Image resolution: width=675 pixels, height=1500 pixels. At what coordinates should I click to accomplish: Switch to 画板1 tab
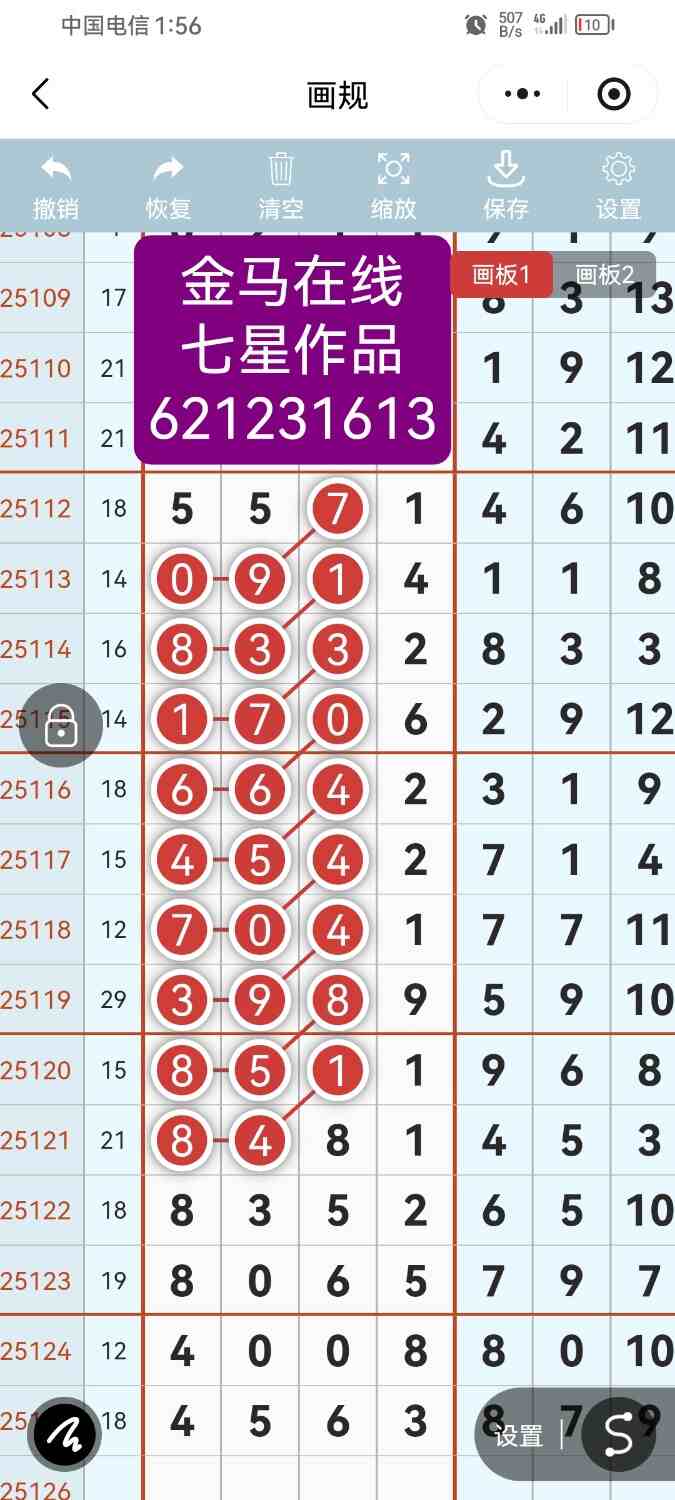pyautogui.click(x=500, y=274)
